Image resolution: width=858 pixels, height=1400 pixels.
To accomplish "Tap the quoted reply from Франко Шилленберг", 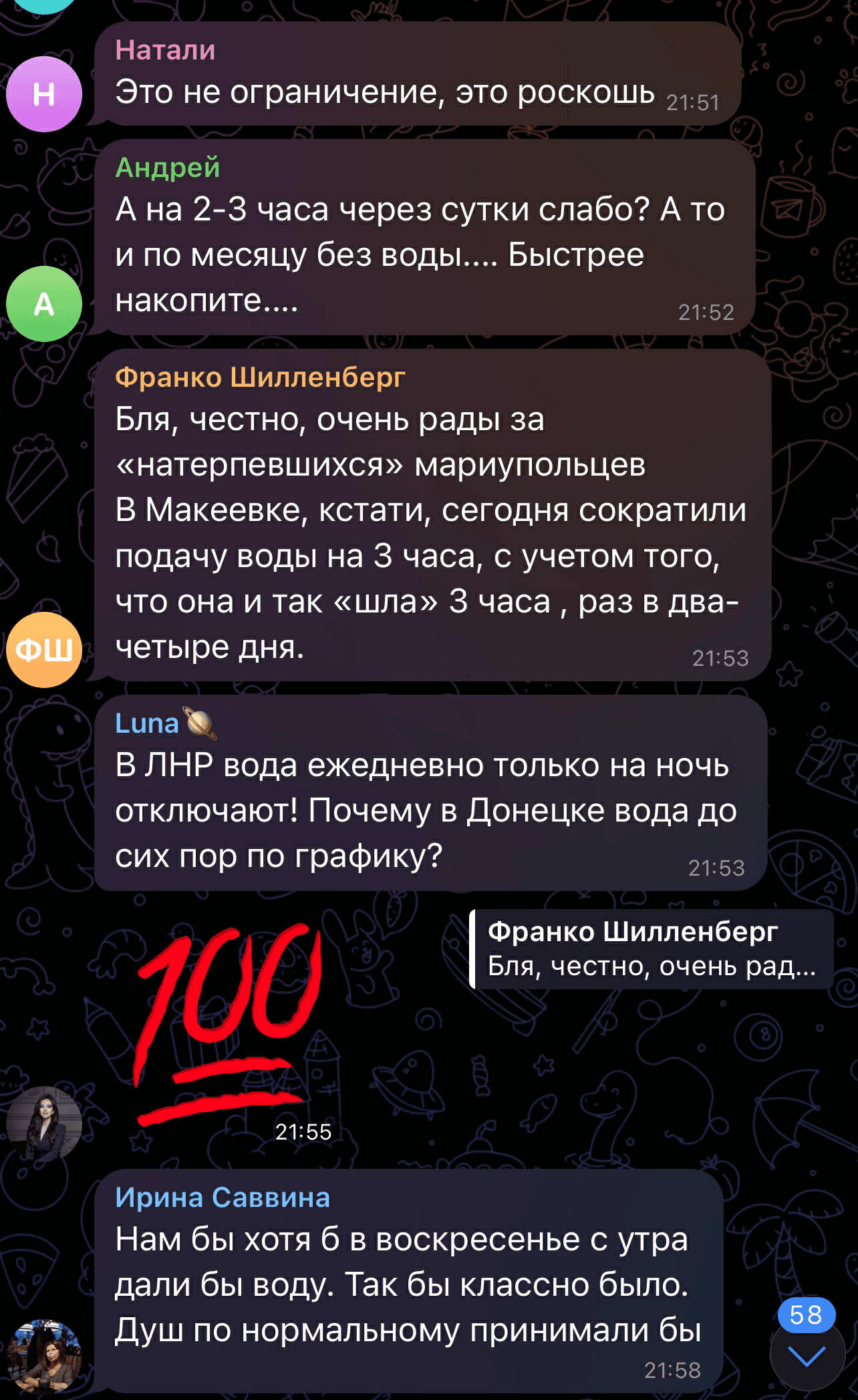I will pos(652,948).
